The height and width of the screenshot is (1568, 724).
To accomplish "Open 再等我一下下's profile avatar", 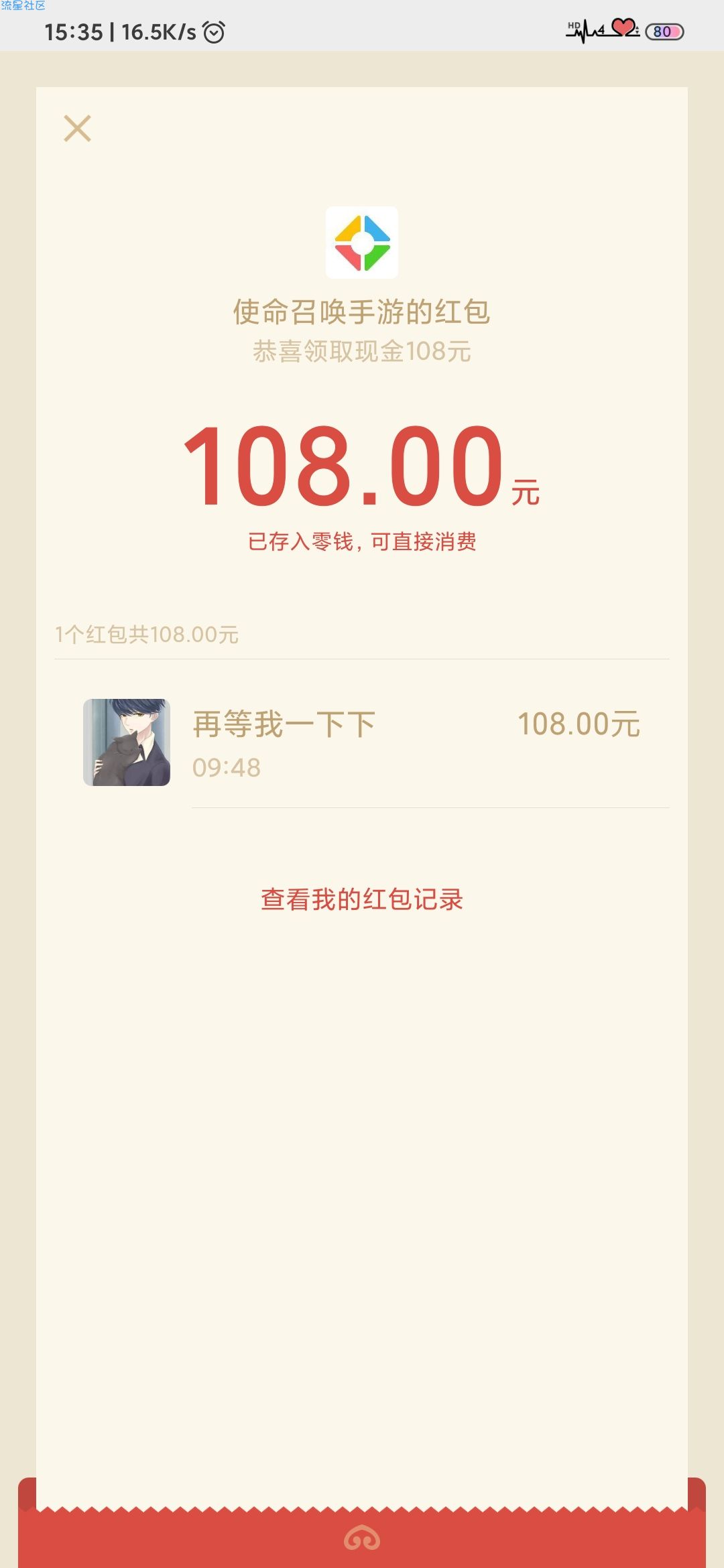I will (x=127, y=742).
